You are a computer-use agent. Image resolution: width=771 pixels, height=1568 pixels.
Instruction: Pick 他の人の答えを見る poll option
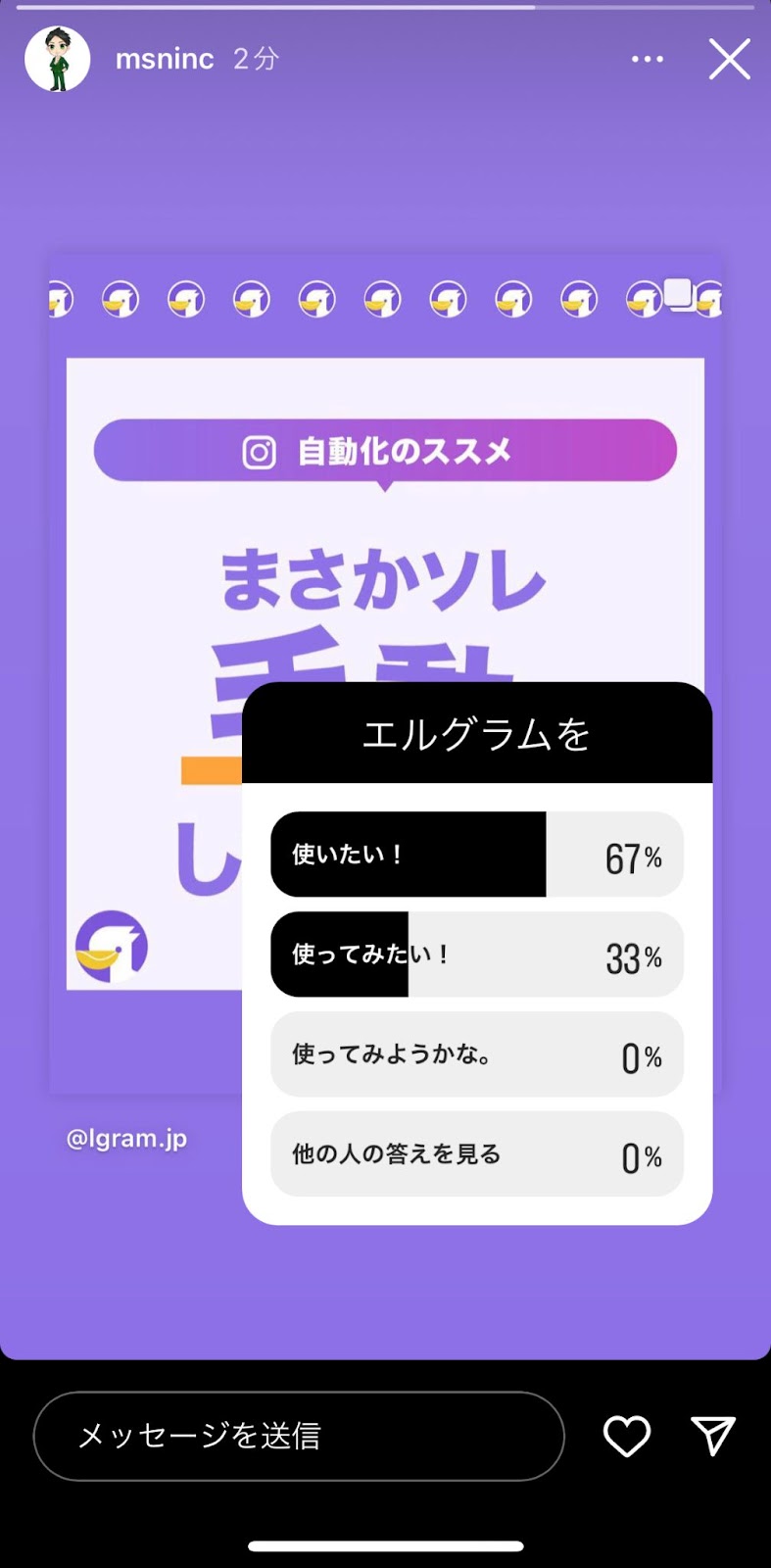pyautogui.click(x=476, y=1154)
